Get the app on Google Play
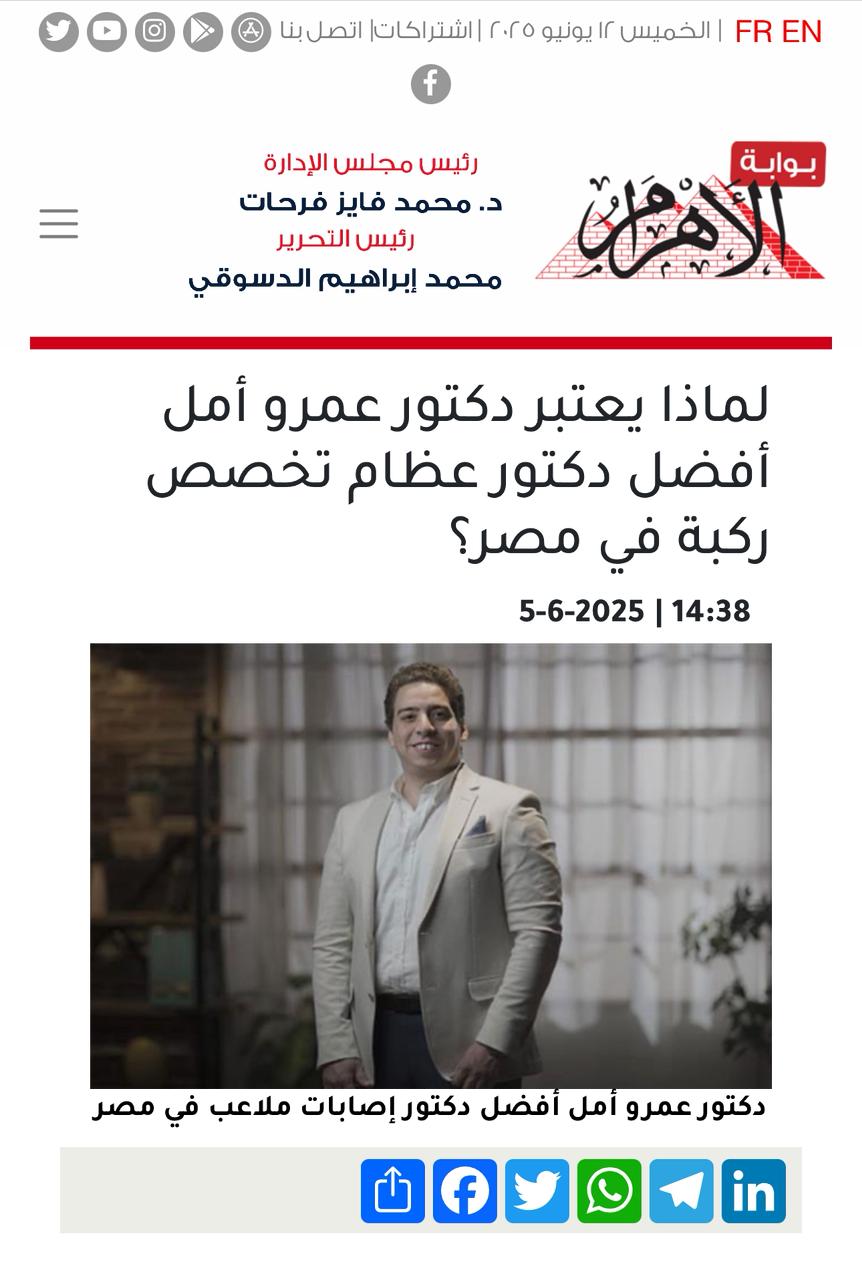This screenshot has height=1280, width=862. click(x=203, y=32)
